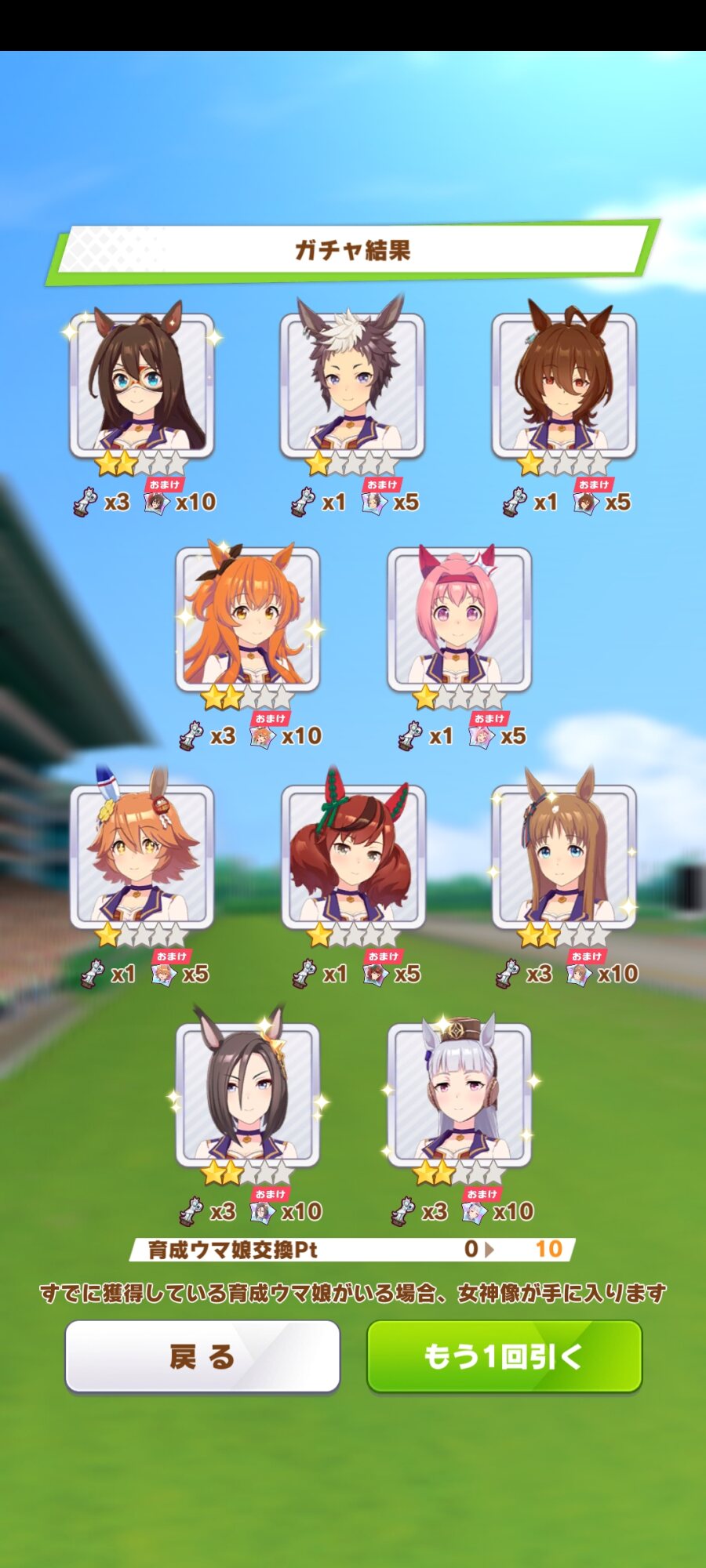Select the red twin-tail character with green ribbon
This screenshot has height=1568, width=706.
coord(353,857)
